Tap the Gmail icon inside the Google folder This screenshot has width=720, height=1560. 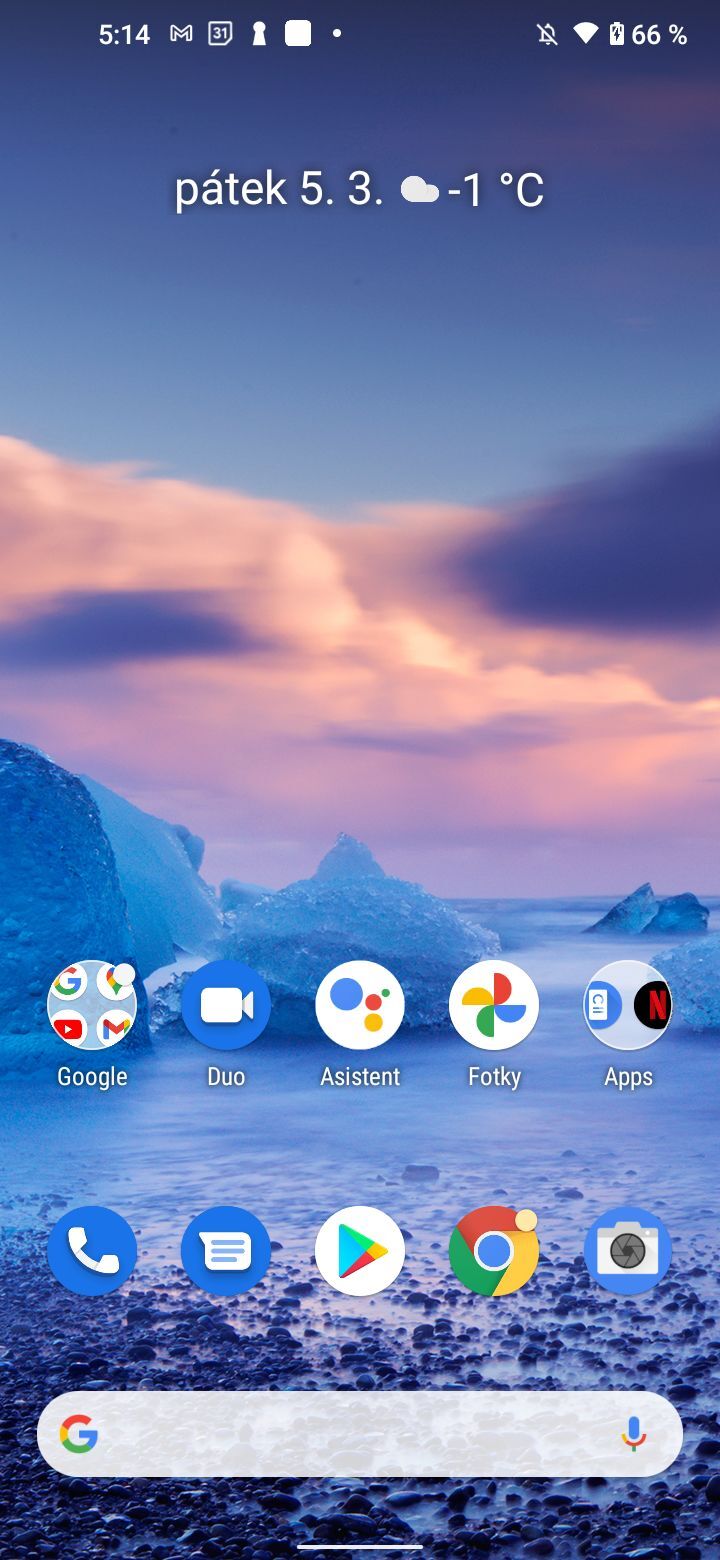tap(113, 1027)
